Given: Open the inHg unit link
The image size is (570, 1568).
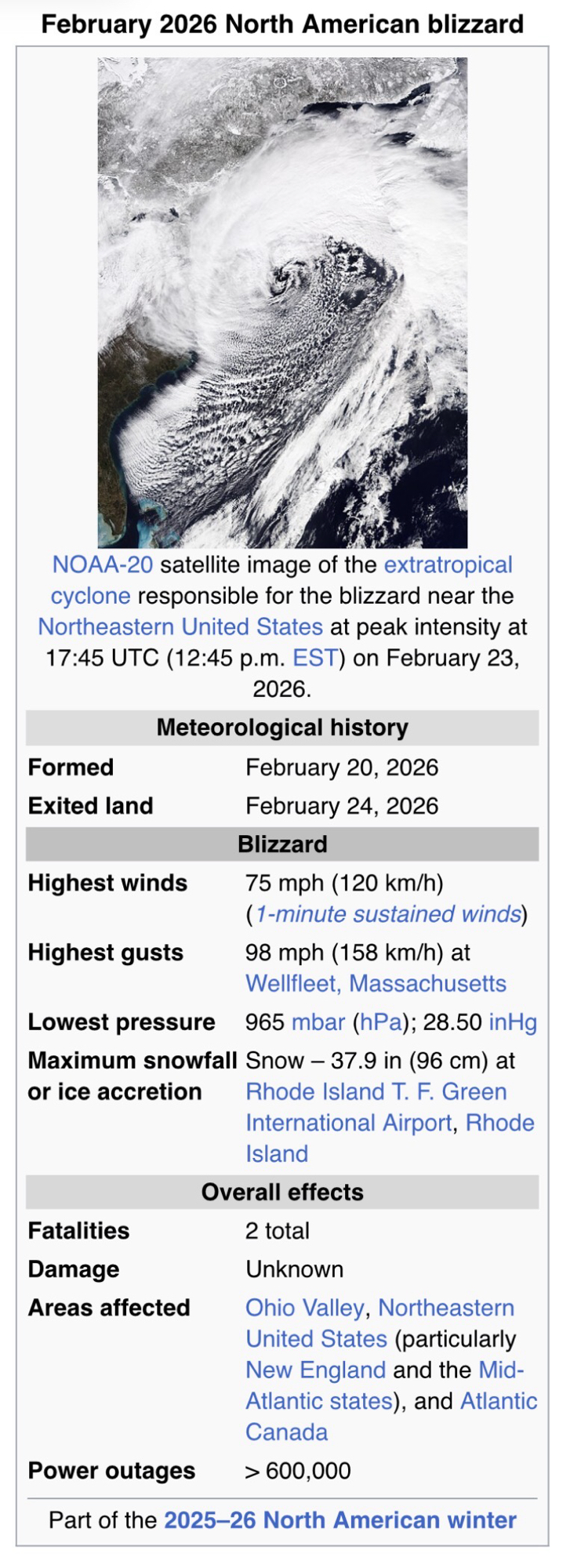Looking at the screenshot, I should pyautogui.click(x=513, y=1022).
